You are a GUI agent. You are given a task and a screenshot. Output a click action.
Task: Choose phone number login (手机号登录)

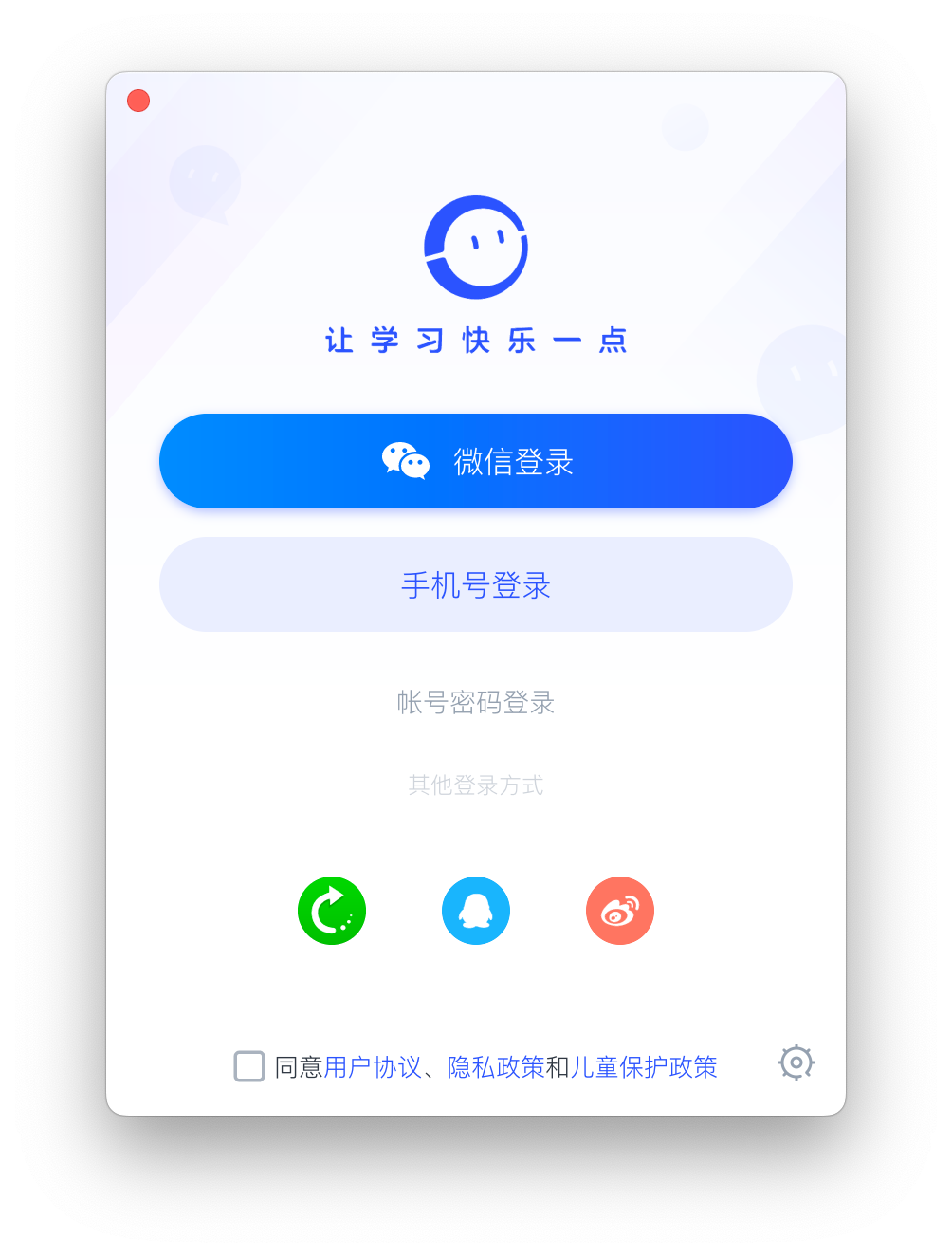pyautogui.click(x=475, y=584)
